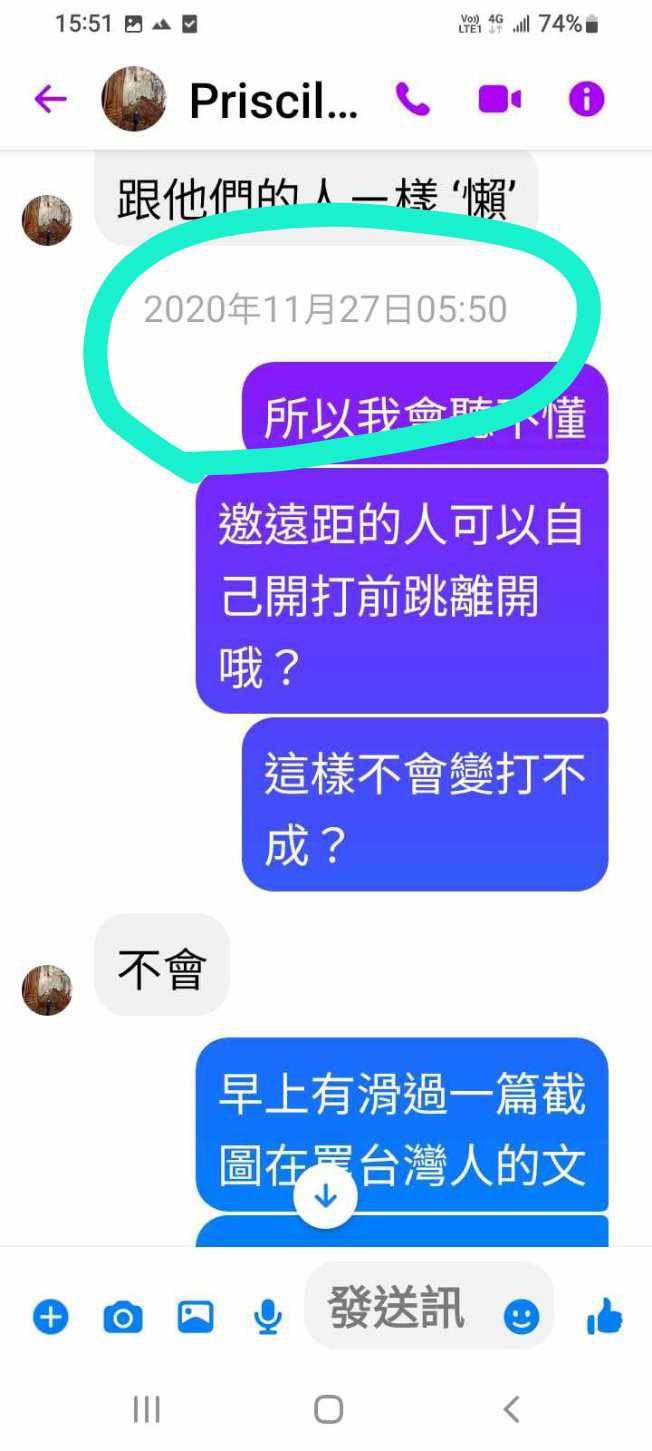Screen dimensions: 652x1451
Task: Jump to latest messages with down arrow
Action: coord(325,1197)
